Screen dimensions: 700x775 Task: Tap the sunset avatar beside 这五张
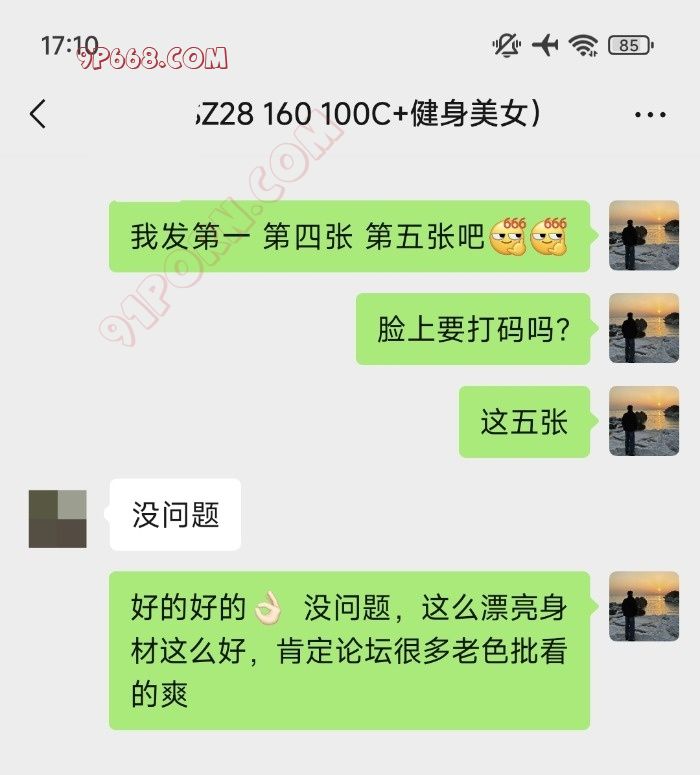pos(643,421)
